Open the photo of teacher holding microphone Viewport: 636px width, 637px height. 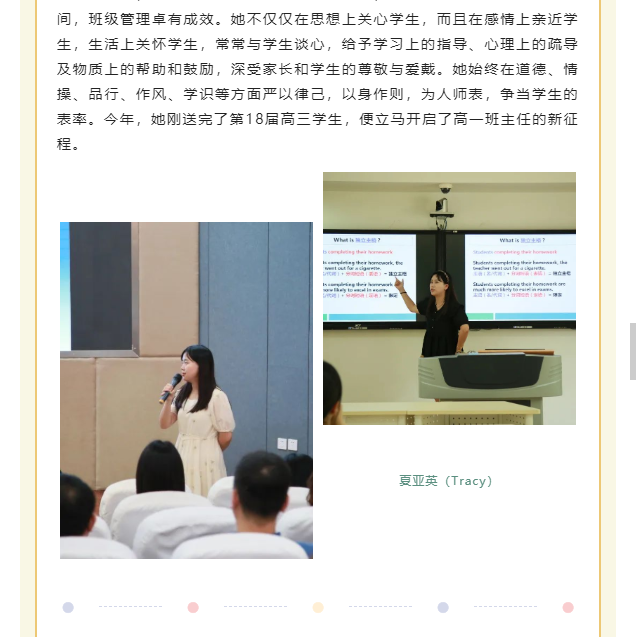(x=186, y=390)
